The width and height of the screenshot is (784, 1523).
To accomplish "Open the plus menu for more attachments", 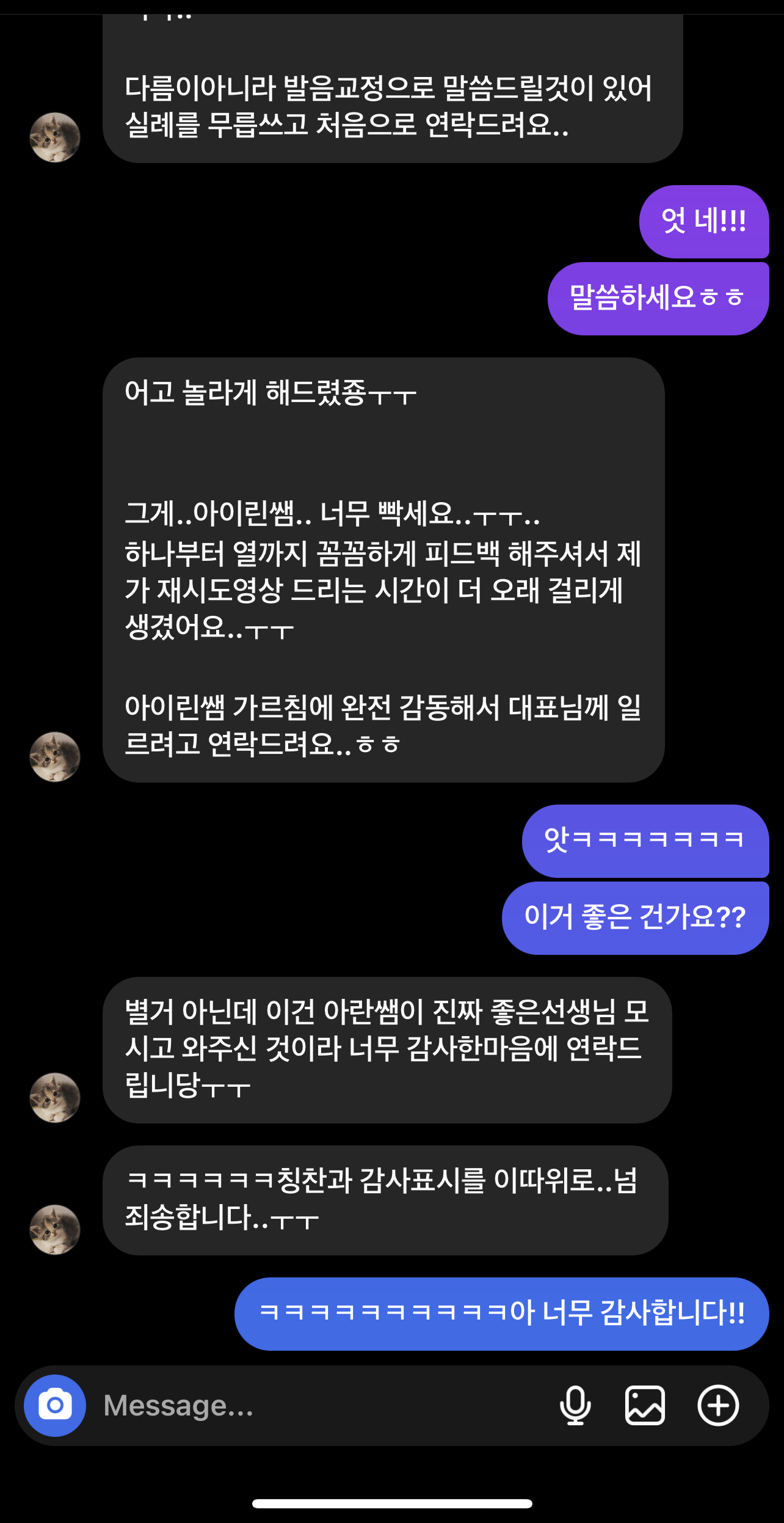I will click(718, 1405).
